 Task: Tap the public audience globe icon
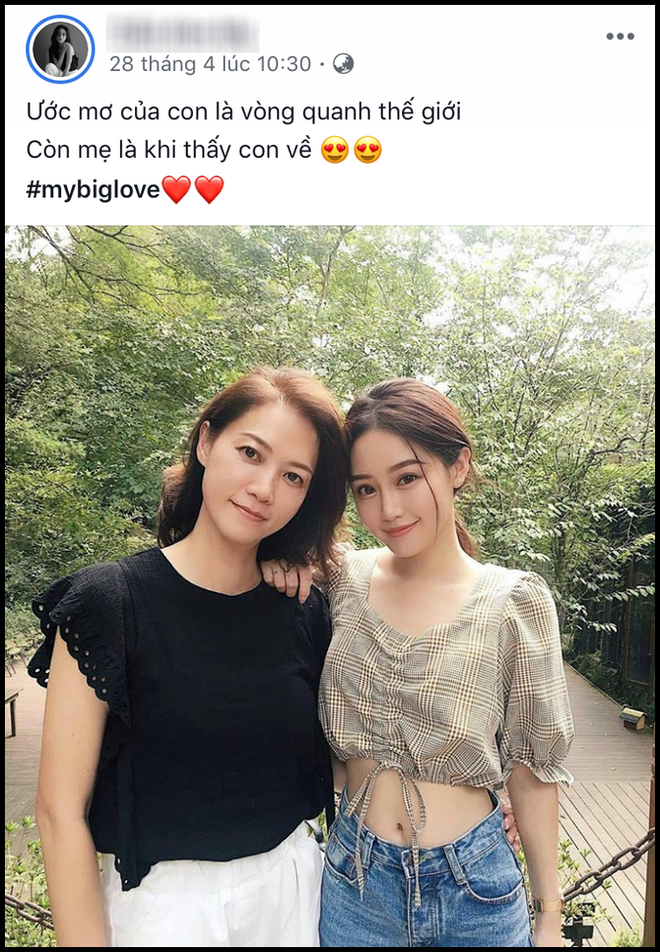(x=343, y=64)
